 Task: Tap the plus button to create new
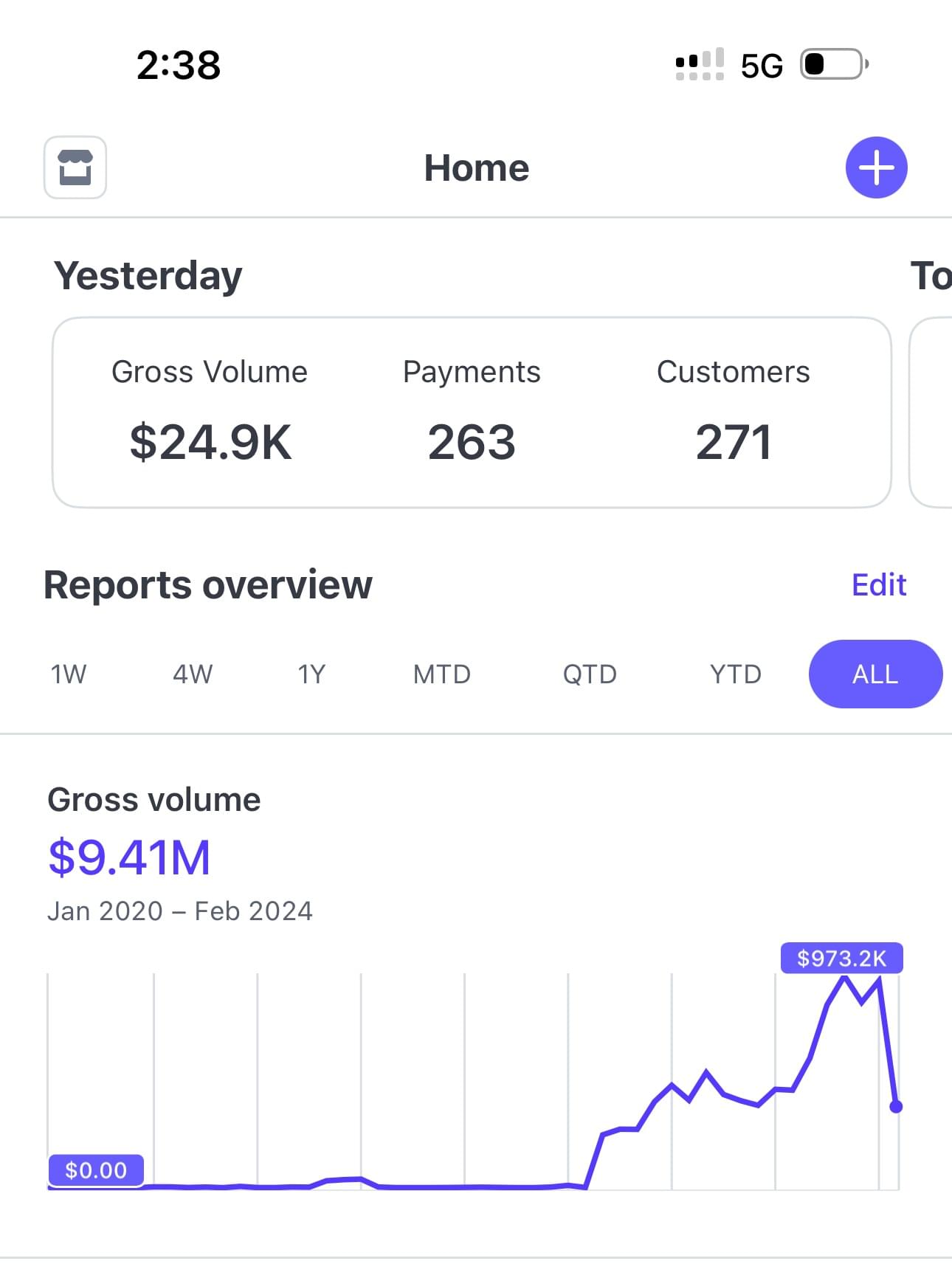point(876,168)
